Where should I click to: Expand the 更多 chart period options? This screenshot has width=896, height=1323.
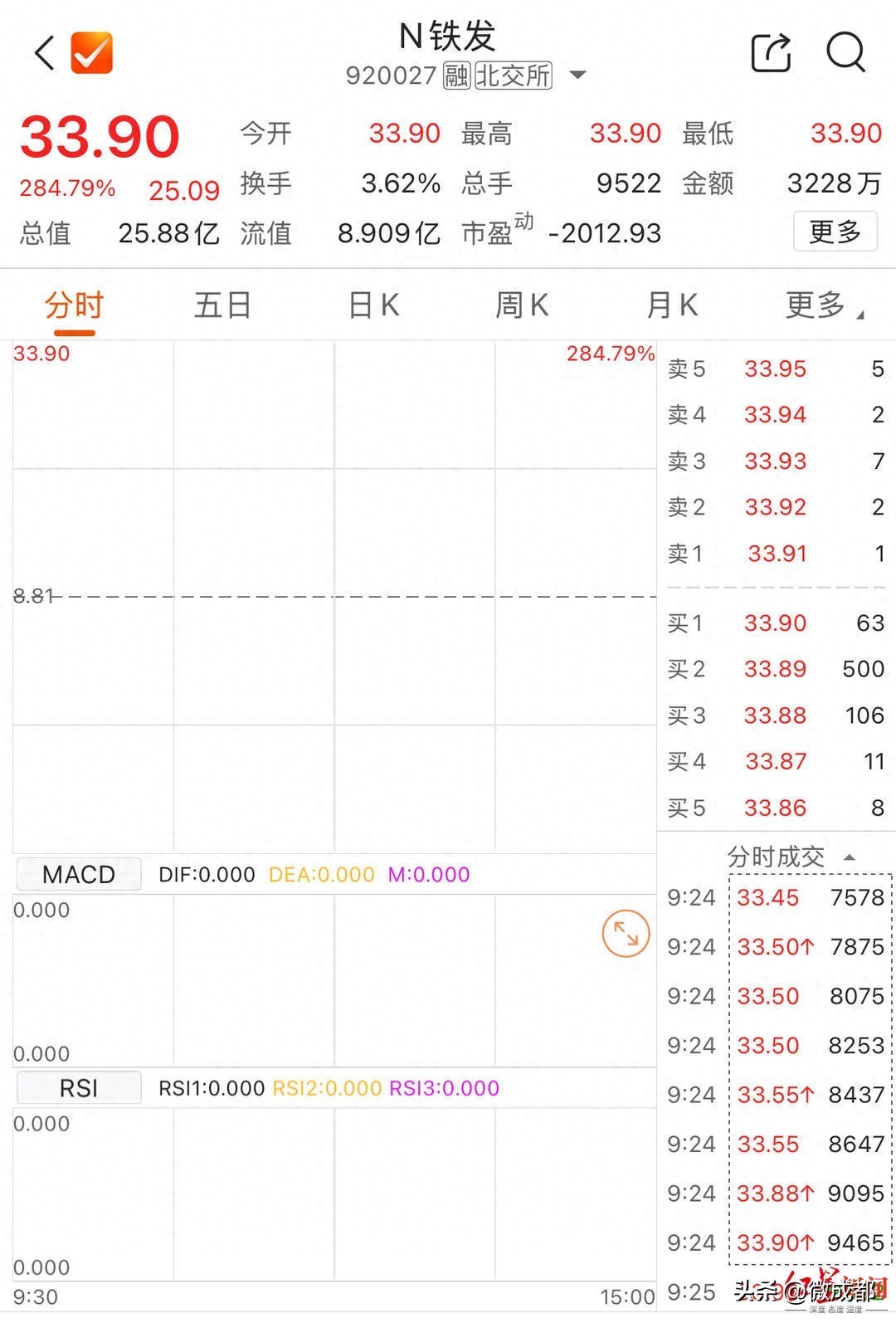[x=822, y=306]
